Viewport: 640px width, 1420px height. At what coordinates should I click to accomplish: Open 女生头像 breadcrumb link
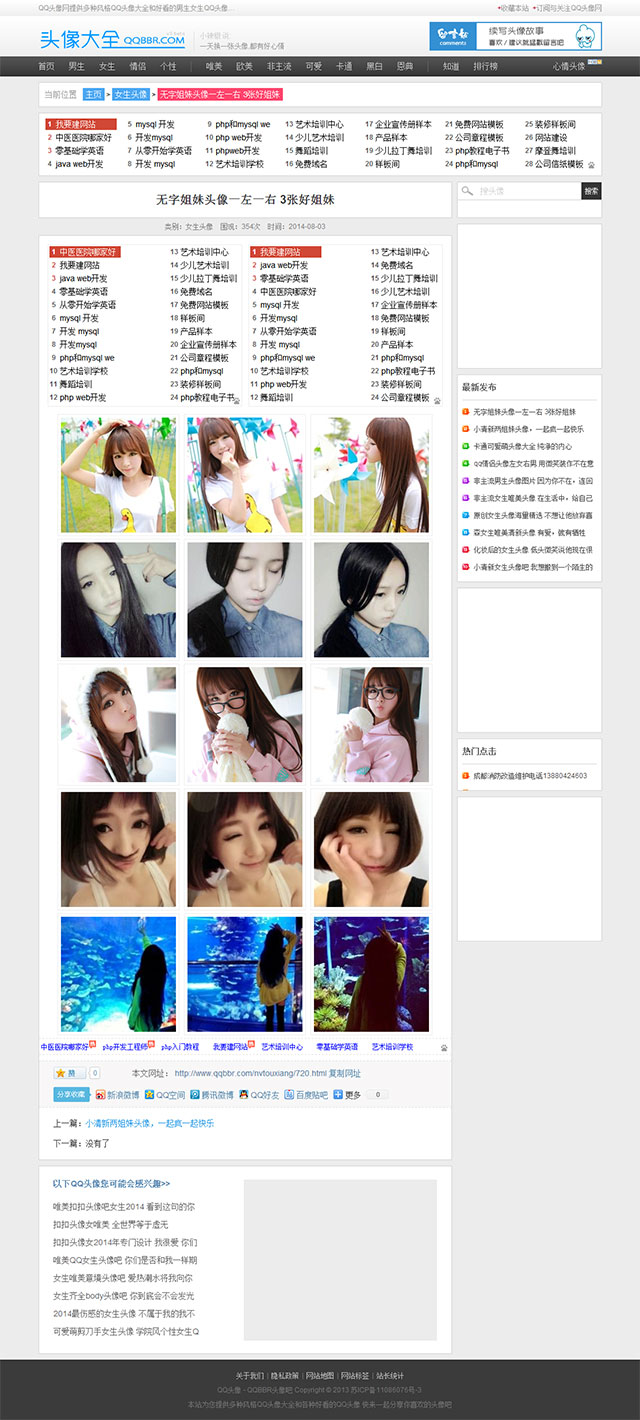[130, 94]
